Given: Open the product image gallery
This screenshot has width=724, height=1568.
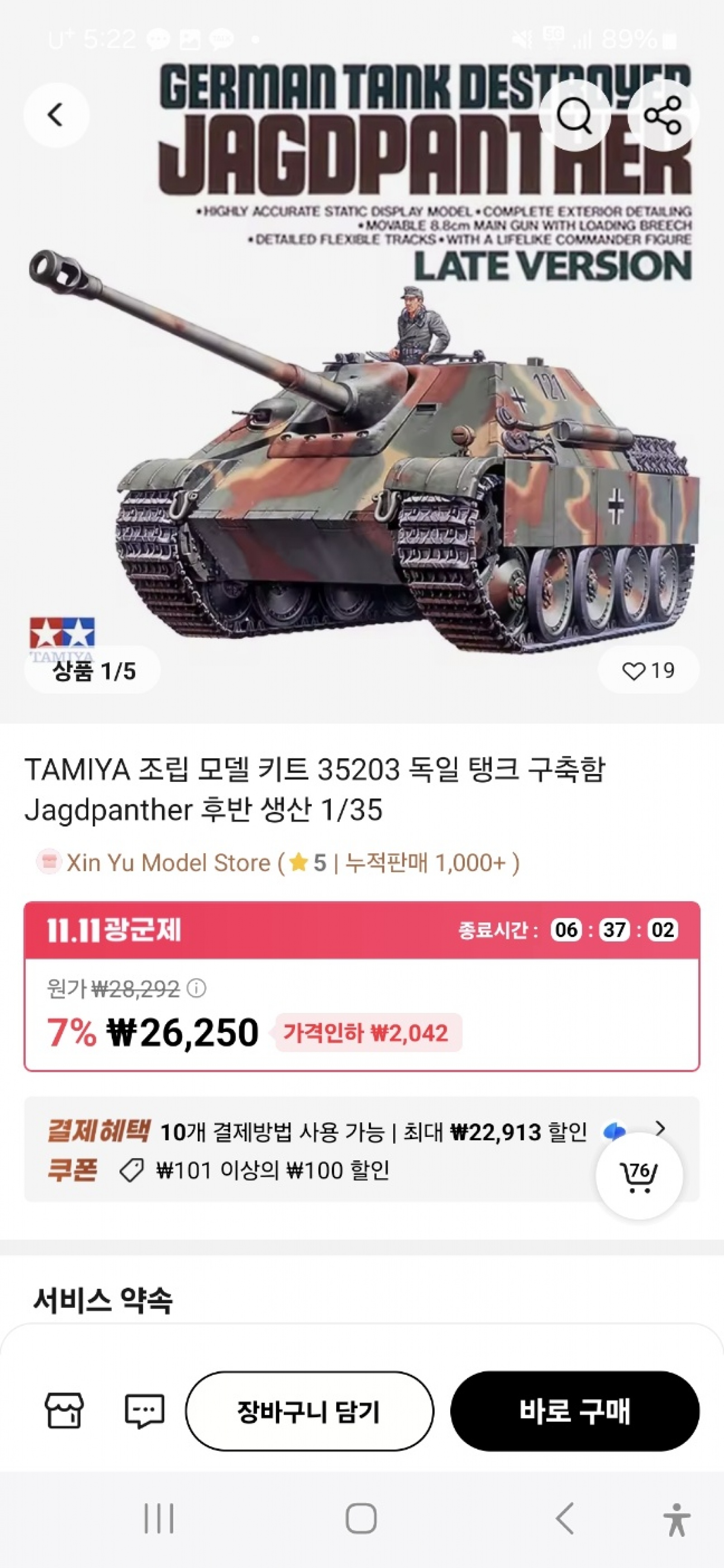Looking at the screenshot, I should tap(362, 426).
